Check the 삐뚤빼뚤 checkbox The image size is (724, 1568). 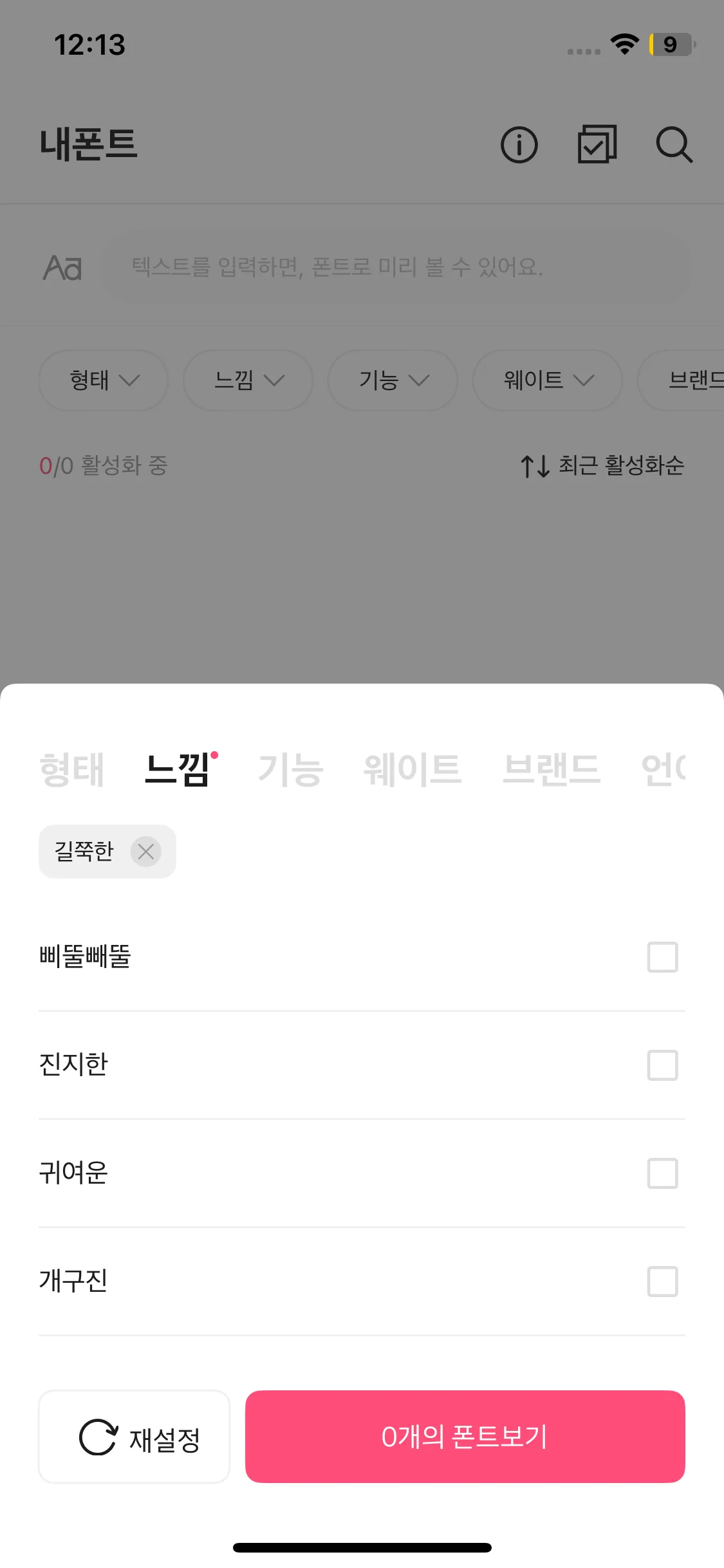(662, 957)
